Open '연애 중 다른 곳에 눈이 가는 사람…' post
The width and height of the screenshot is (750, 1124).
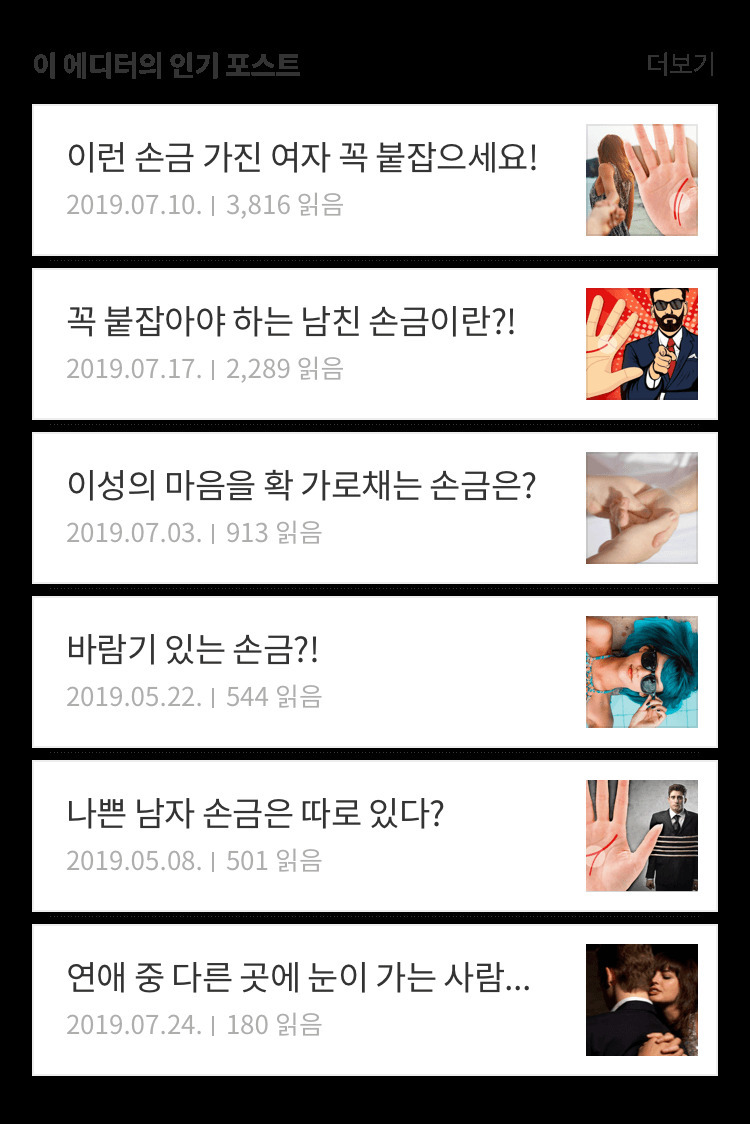tap(298, 978)
